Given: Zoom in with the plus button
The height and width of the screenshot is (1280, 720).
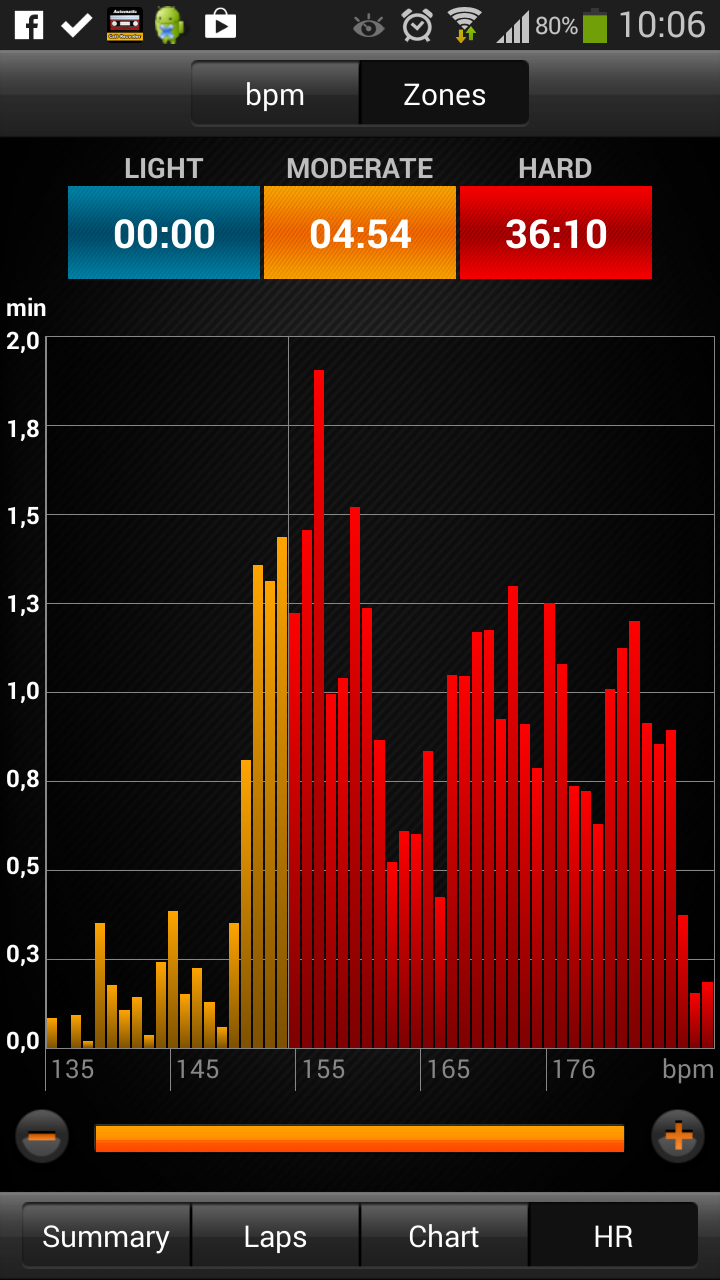Looking at the screenshot, I should [x=678, y=1137].
